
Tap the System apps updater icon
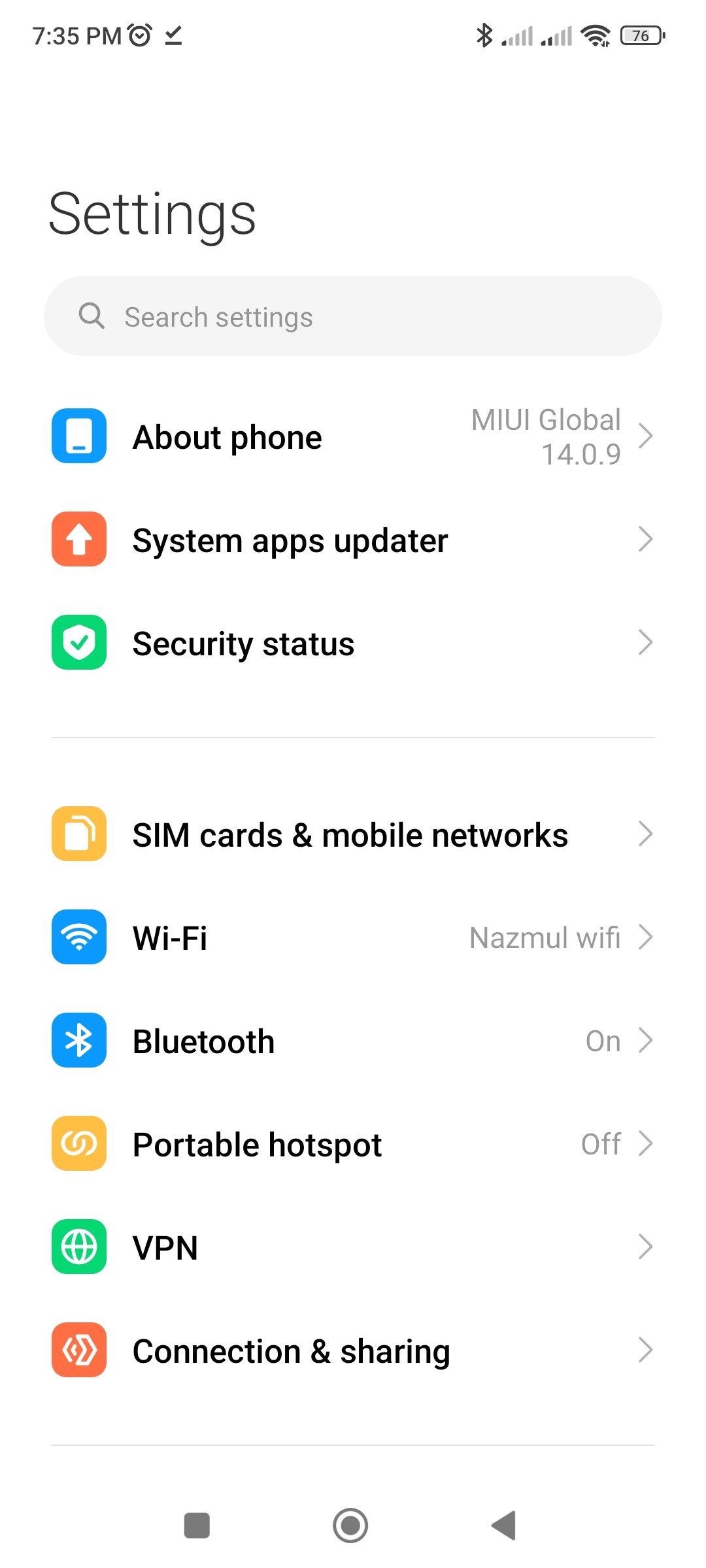(x=78, y=540)
